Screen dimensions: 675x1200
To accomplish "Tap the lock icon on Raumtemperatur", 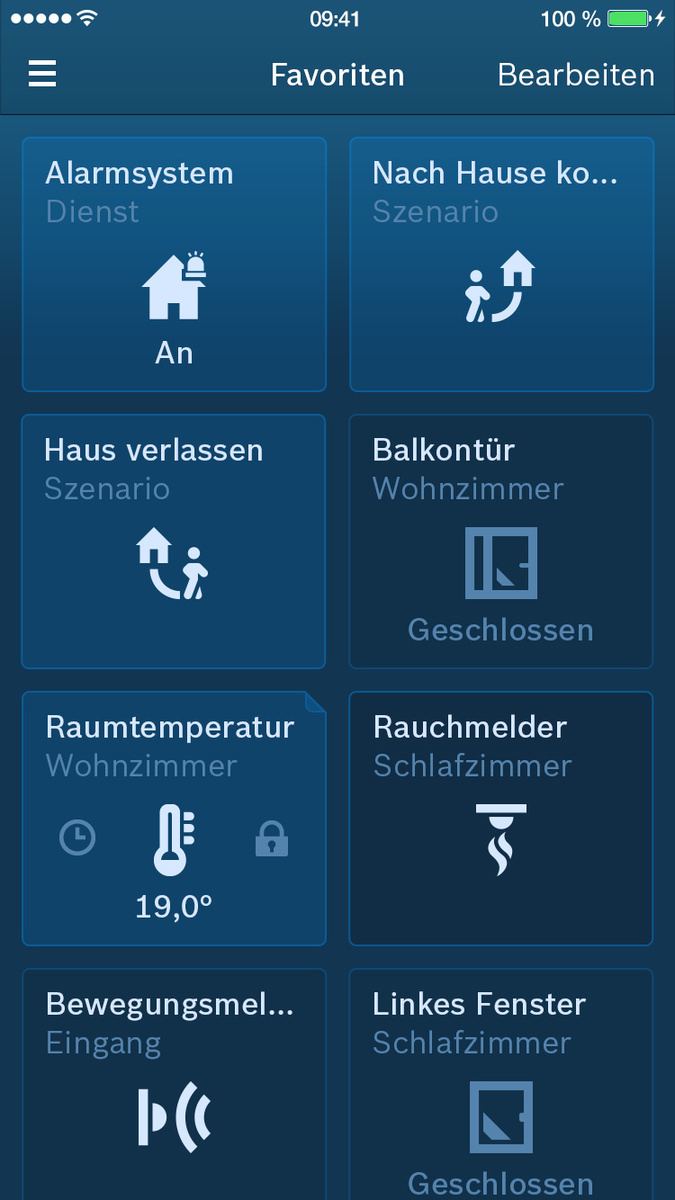I will [271, 839].
